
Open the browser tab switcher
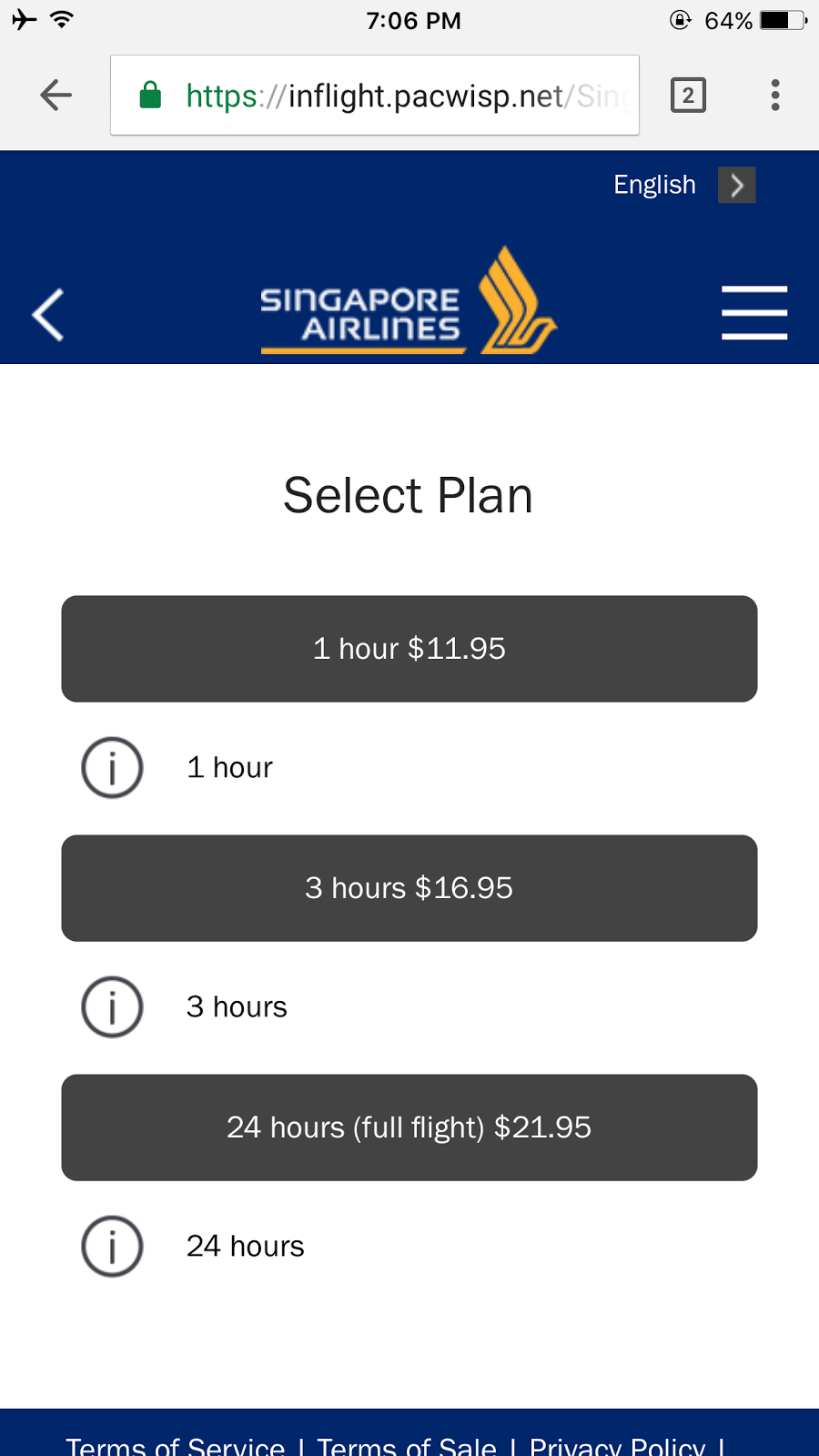[x=688, y=95]
